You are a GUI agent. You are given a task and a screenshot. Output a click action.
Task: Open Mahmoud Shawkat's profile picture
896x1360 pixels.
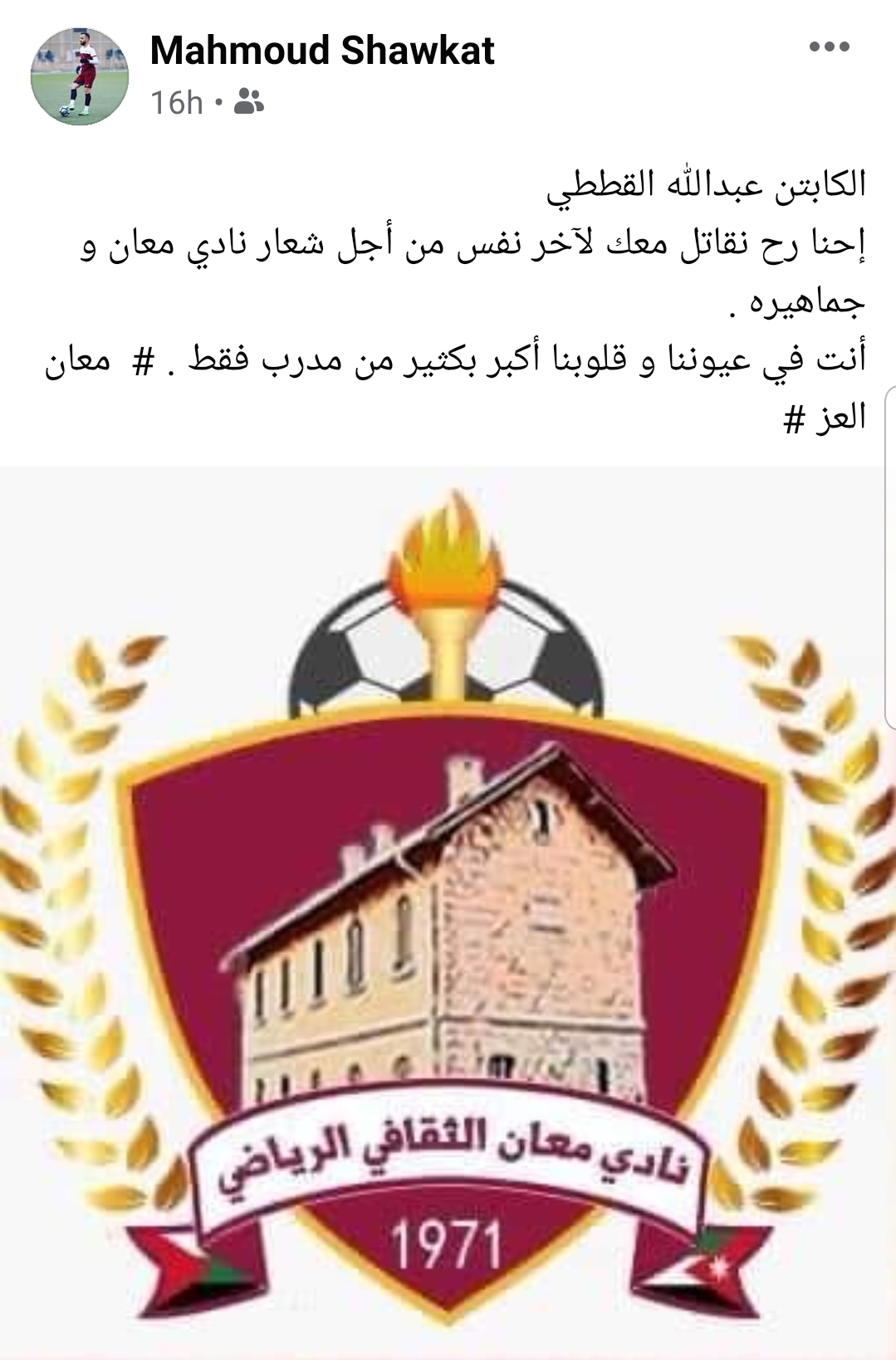pyautogui.click(x=80, y=76)
